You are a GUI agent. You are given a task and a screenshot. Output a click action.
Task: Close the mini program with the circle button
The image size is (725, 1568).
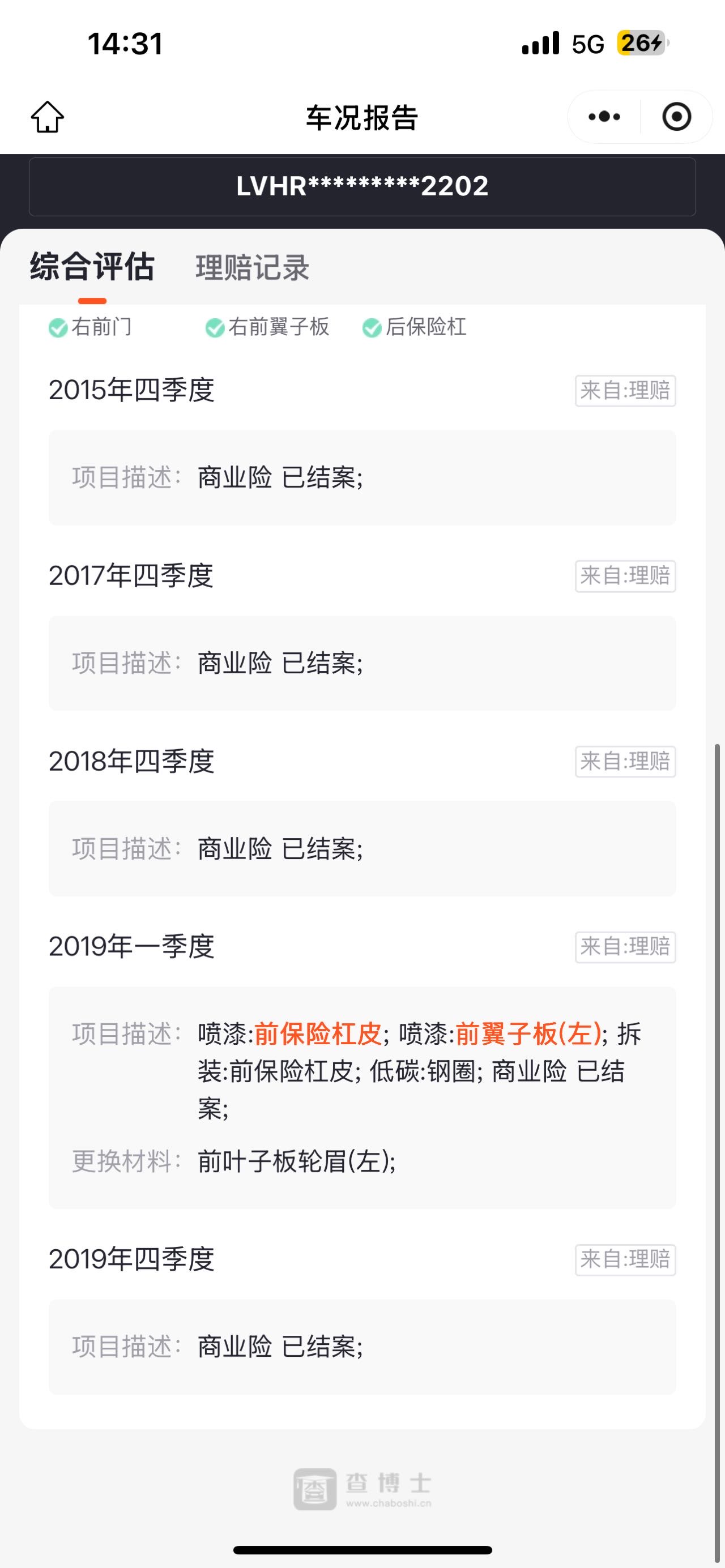tap(676, 117)
